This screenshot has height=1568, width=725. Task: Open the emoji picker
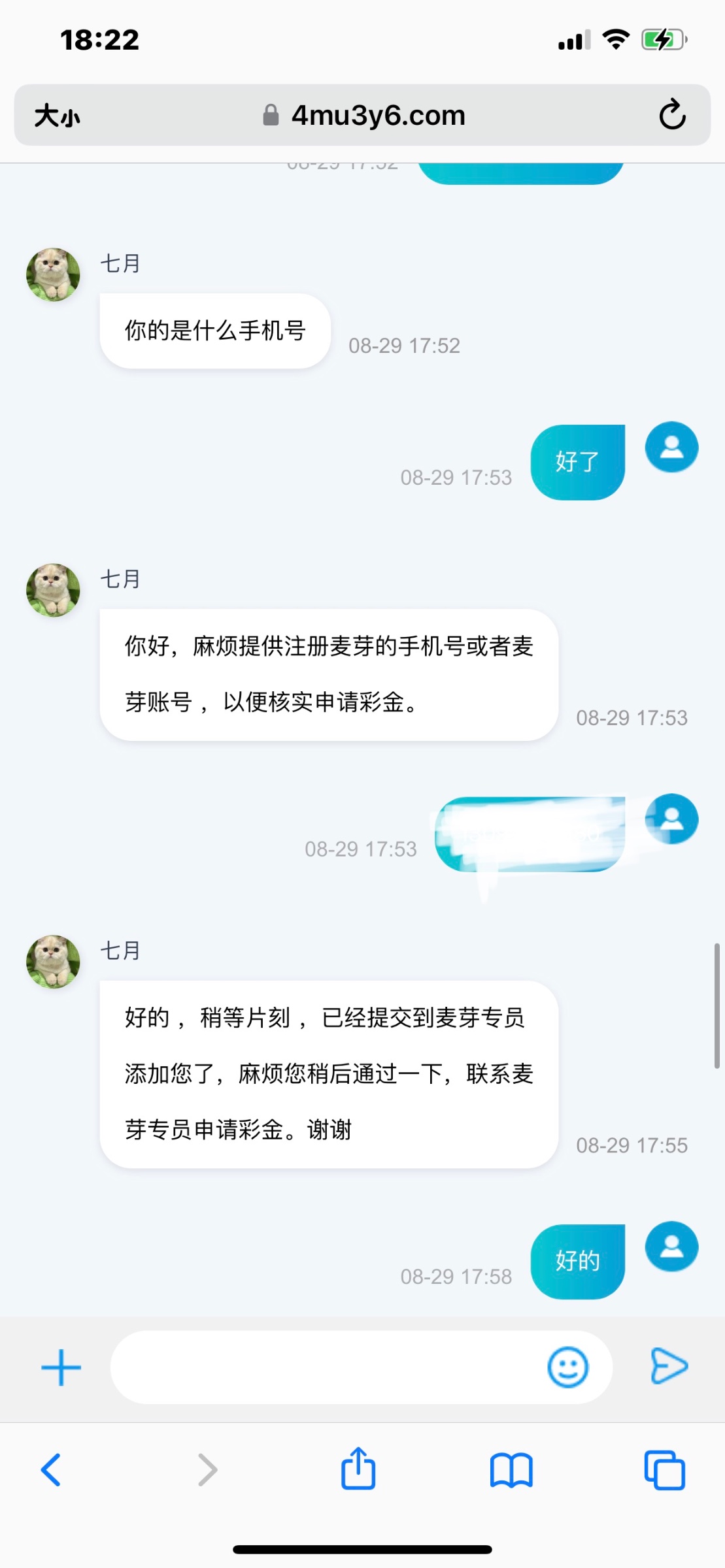pyautogui.click(x=567, y=1367)
